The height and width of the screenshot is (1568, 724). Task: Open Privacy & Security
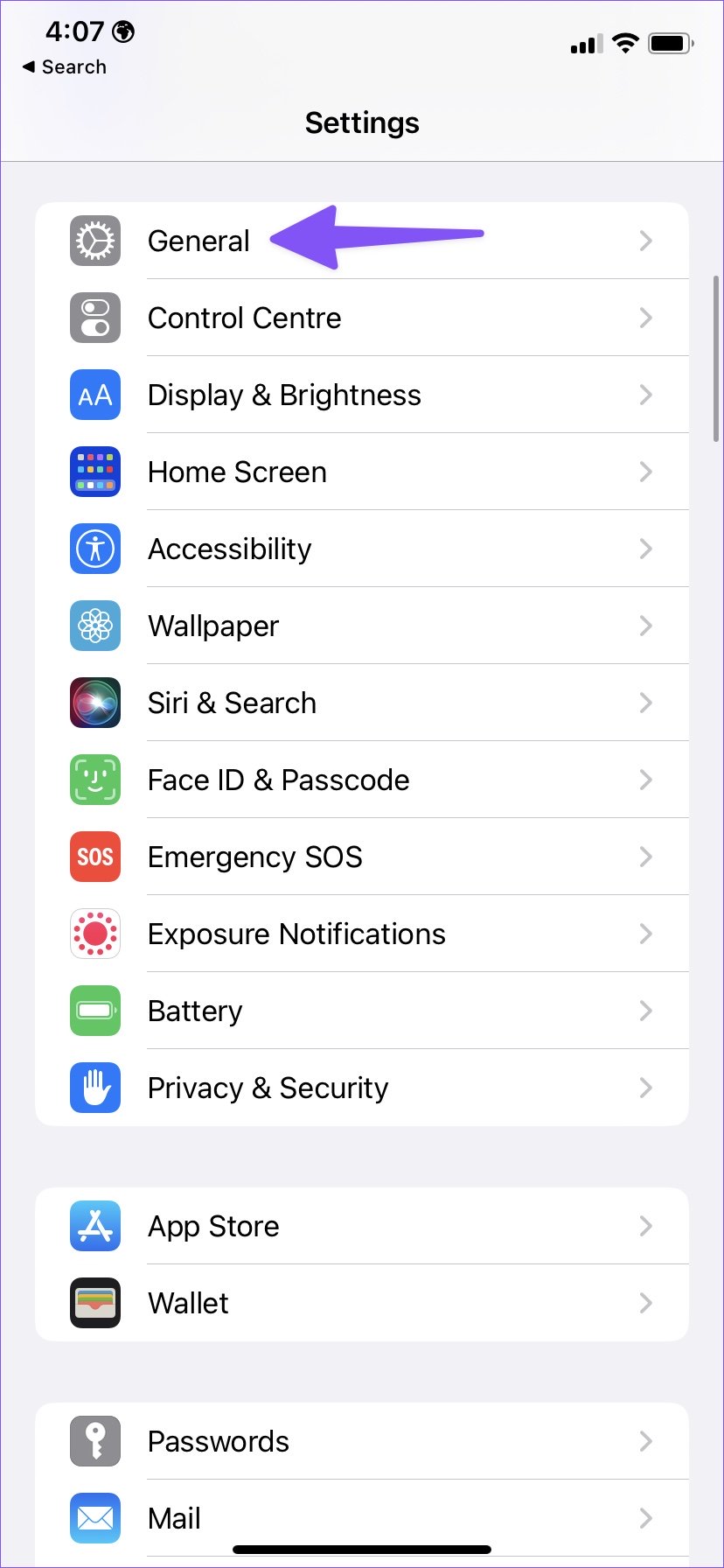point(362,1088)
